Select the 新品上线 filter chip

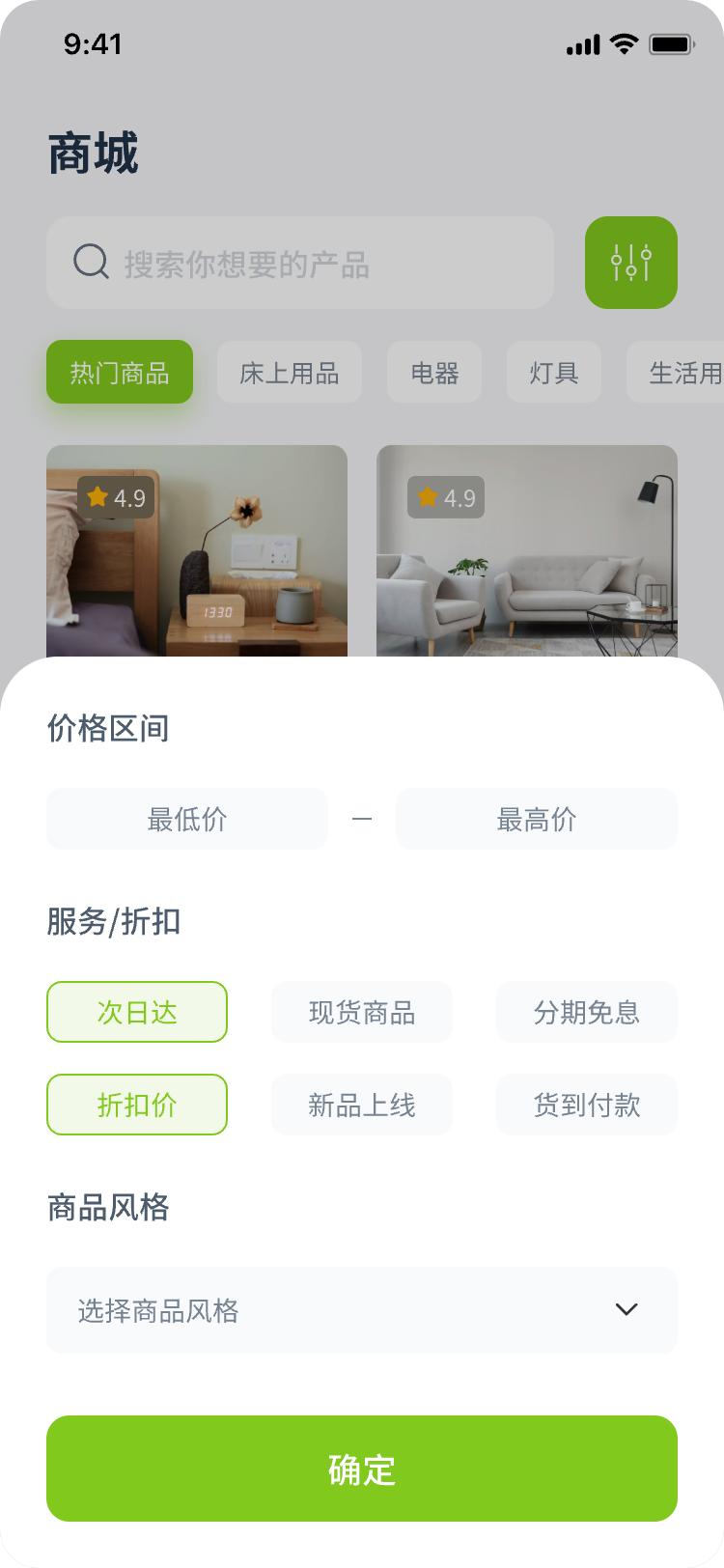click(x=362, y=1105)
